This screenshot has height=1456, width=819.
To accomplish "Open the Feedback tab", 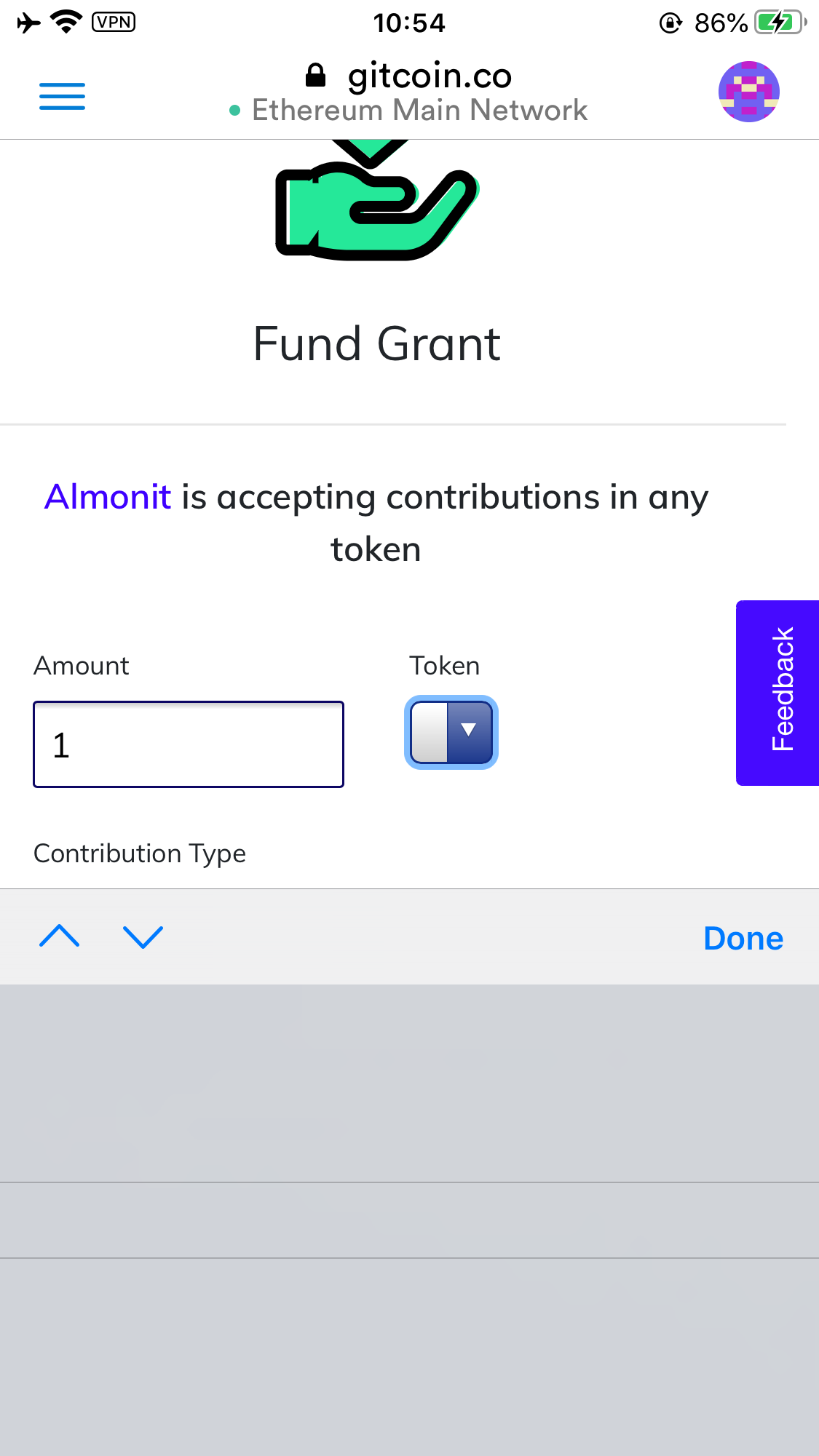I will pyautogui.click(x=779, y=692).
